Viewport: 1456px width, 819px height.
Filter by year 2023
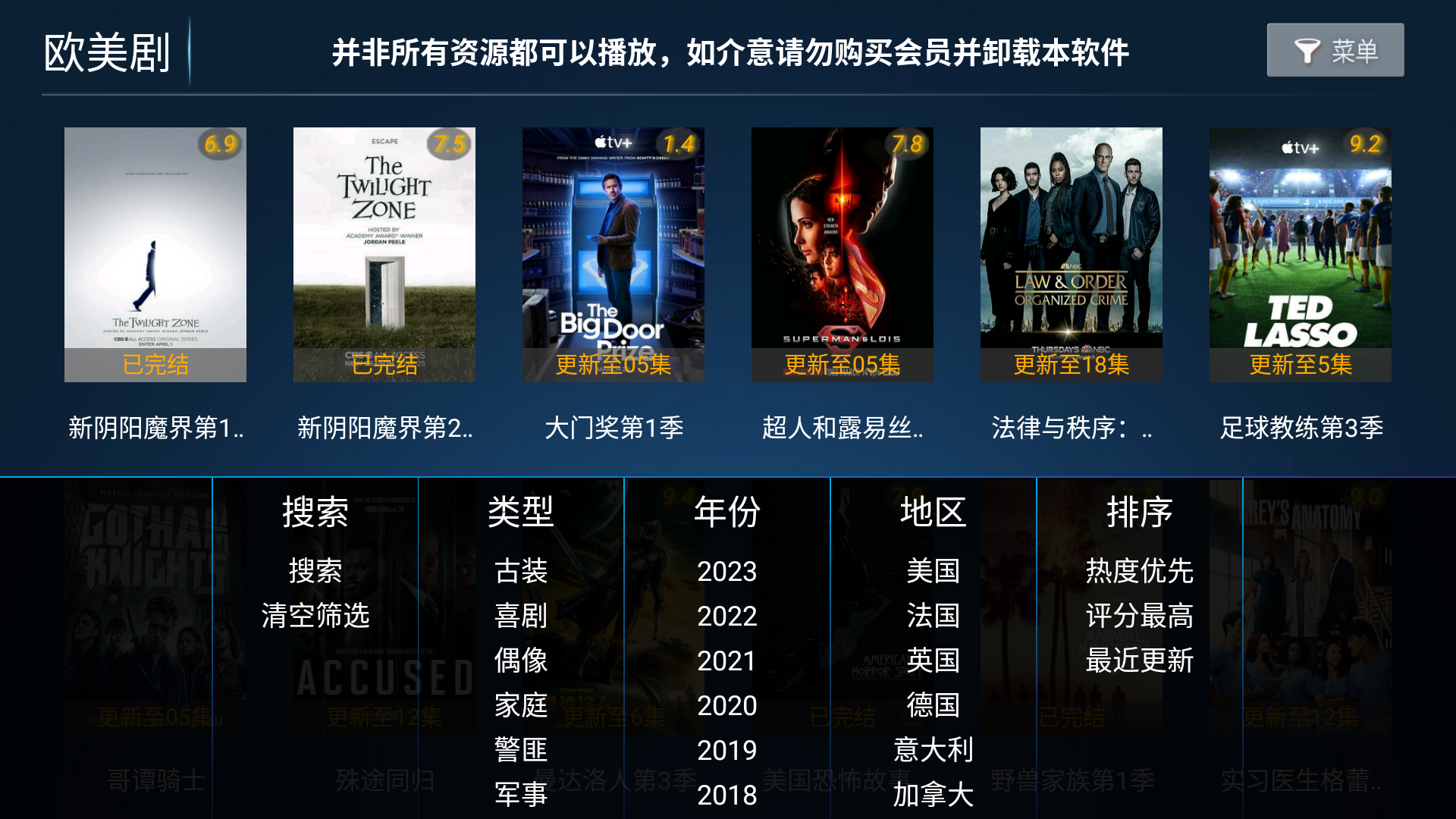(726, 571)
